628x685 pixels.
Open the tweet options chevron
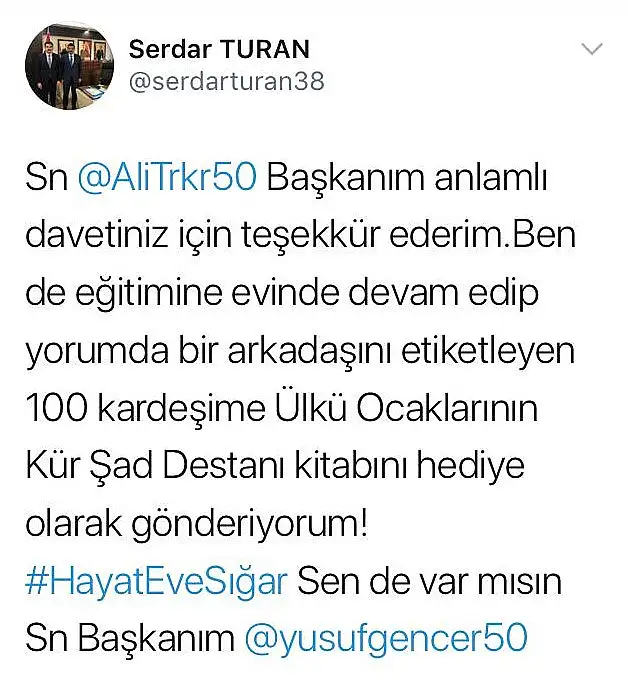click(x=592, y=49)
